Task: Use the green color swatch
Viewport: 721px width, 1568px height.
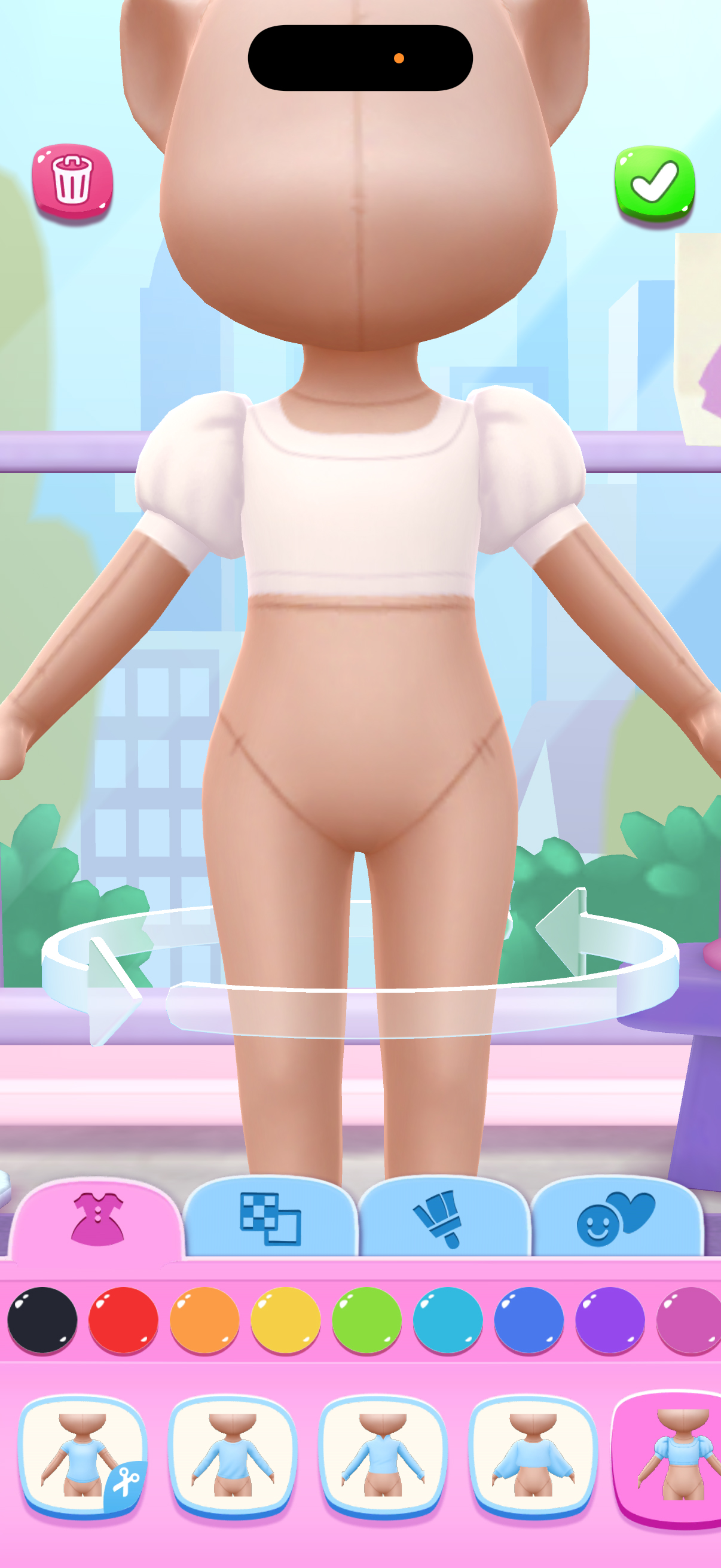Action: pos(367,1319)
